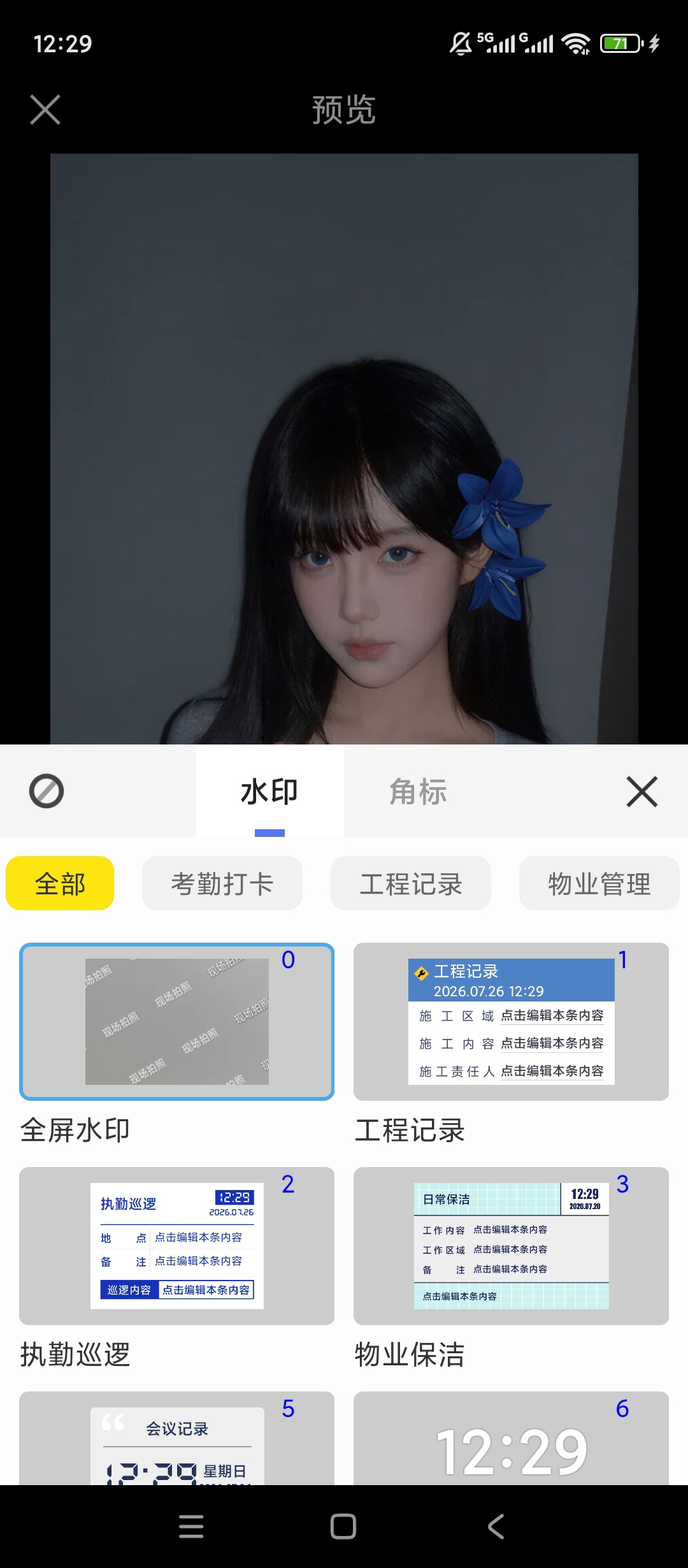Go back using the system back button
The height and width of the screenshot is (1568, 688).
coord(496,1527)
